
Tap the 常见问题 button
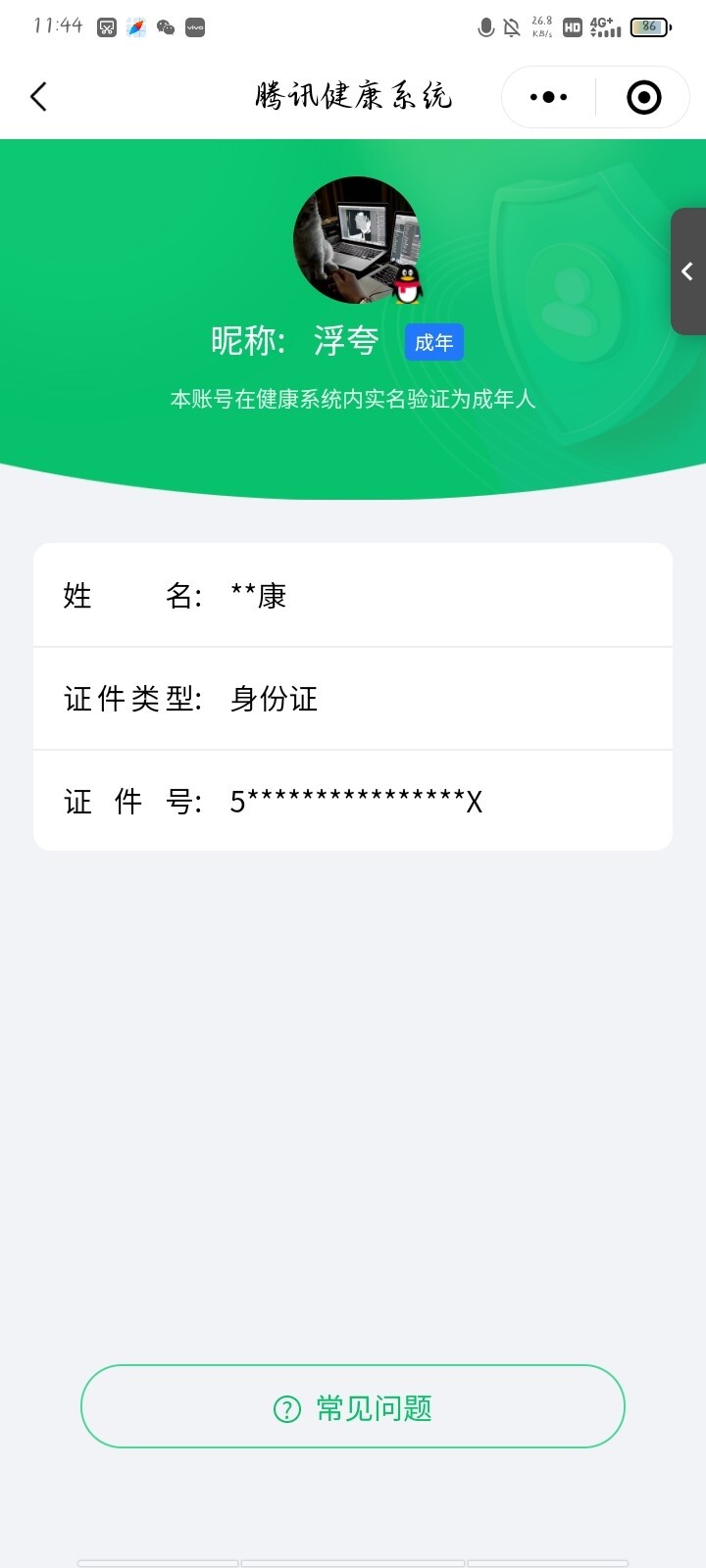pyautogui.click(x=351, y=1405)
